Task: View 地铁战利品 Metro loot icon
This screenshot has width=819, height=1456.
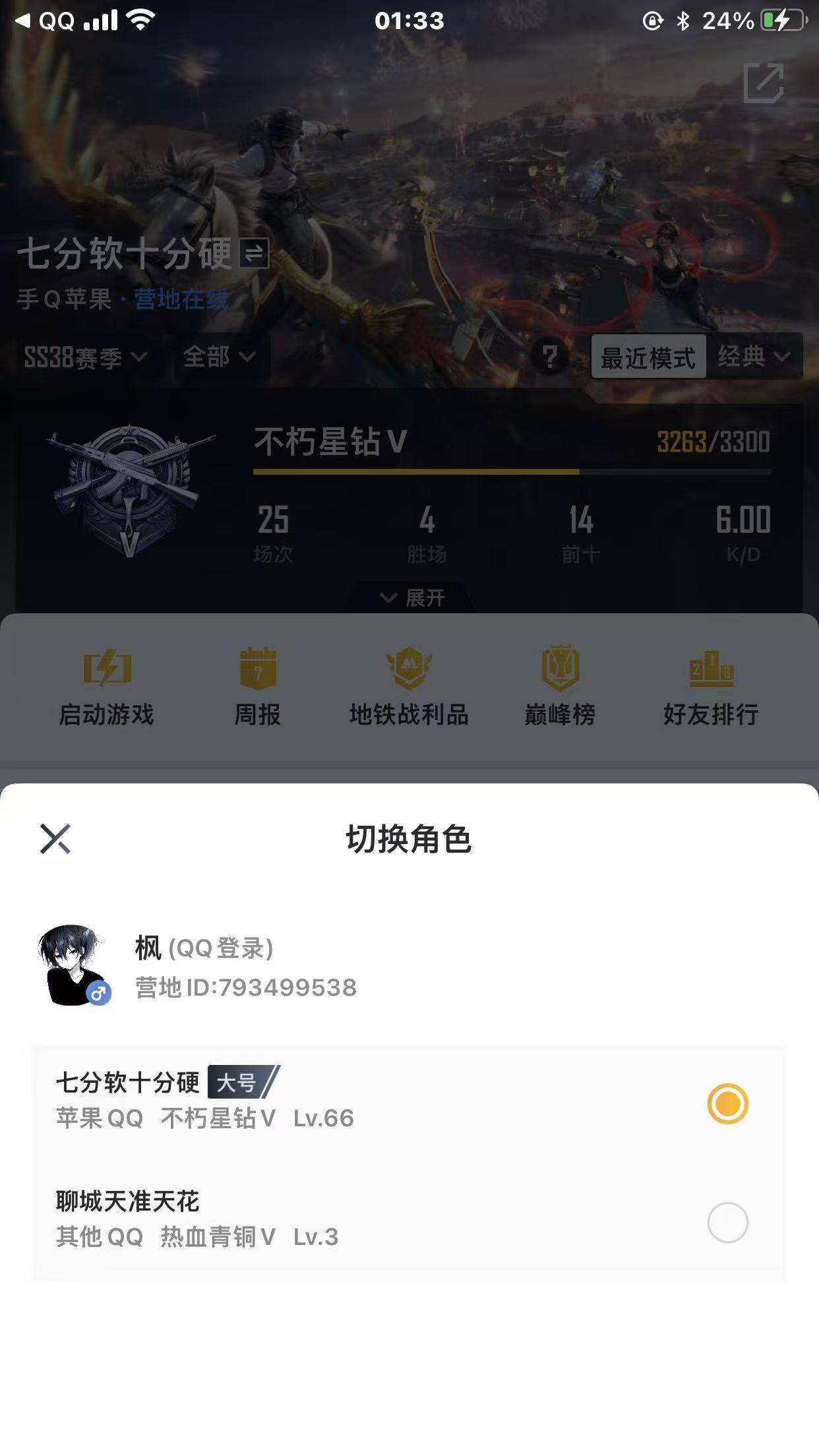Action: [409, 686]
